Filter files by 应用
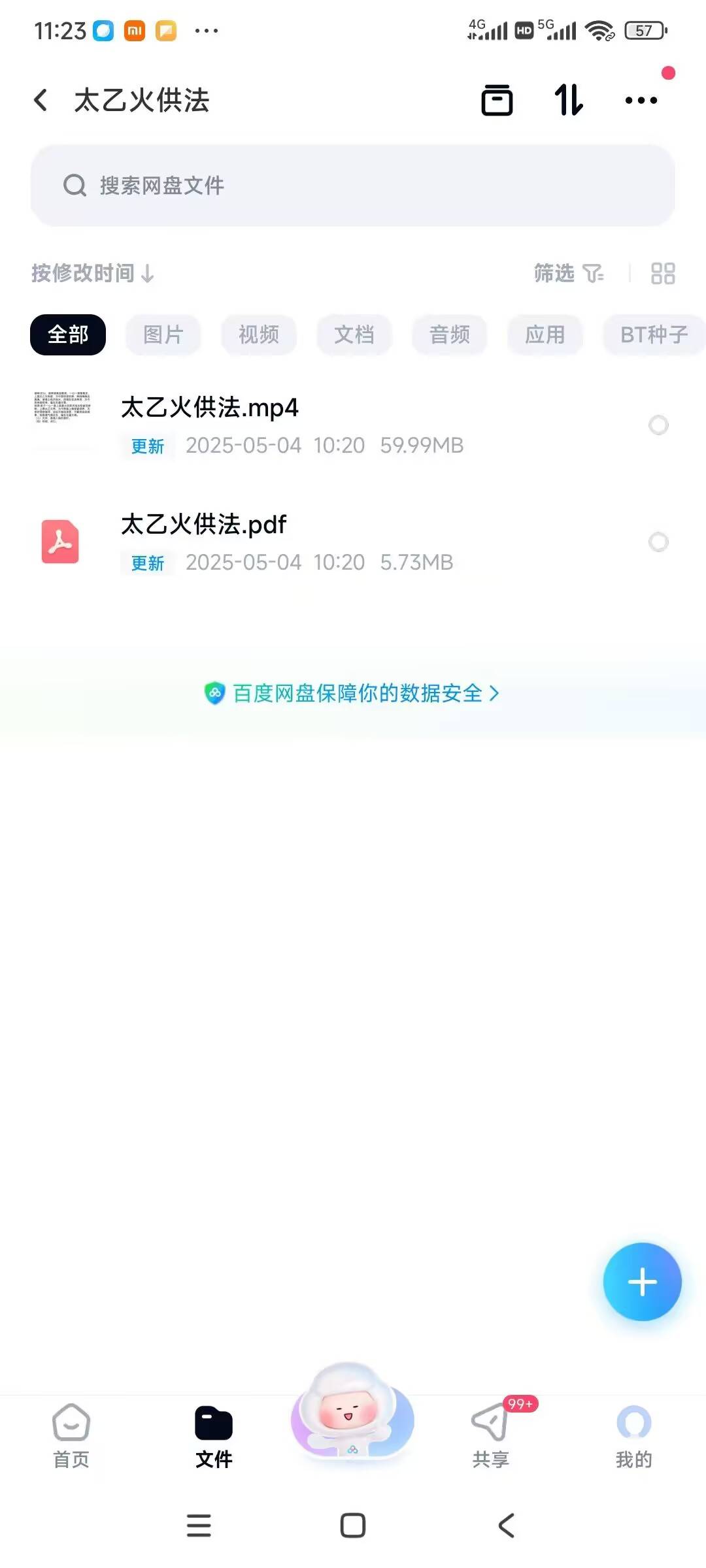Screen dimensions: 706x1568 545,335
